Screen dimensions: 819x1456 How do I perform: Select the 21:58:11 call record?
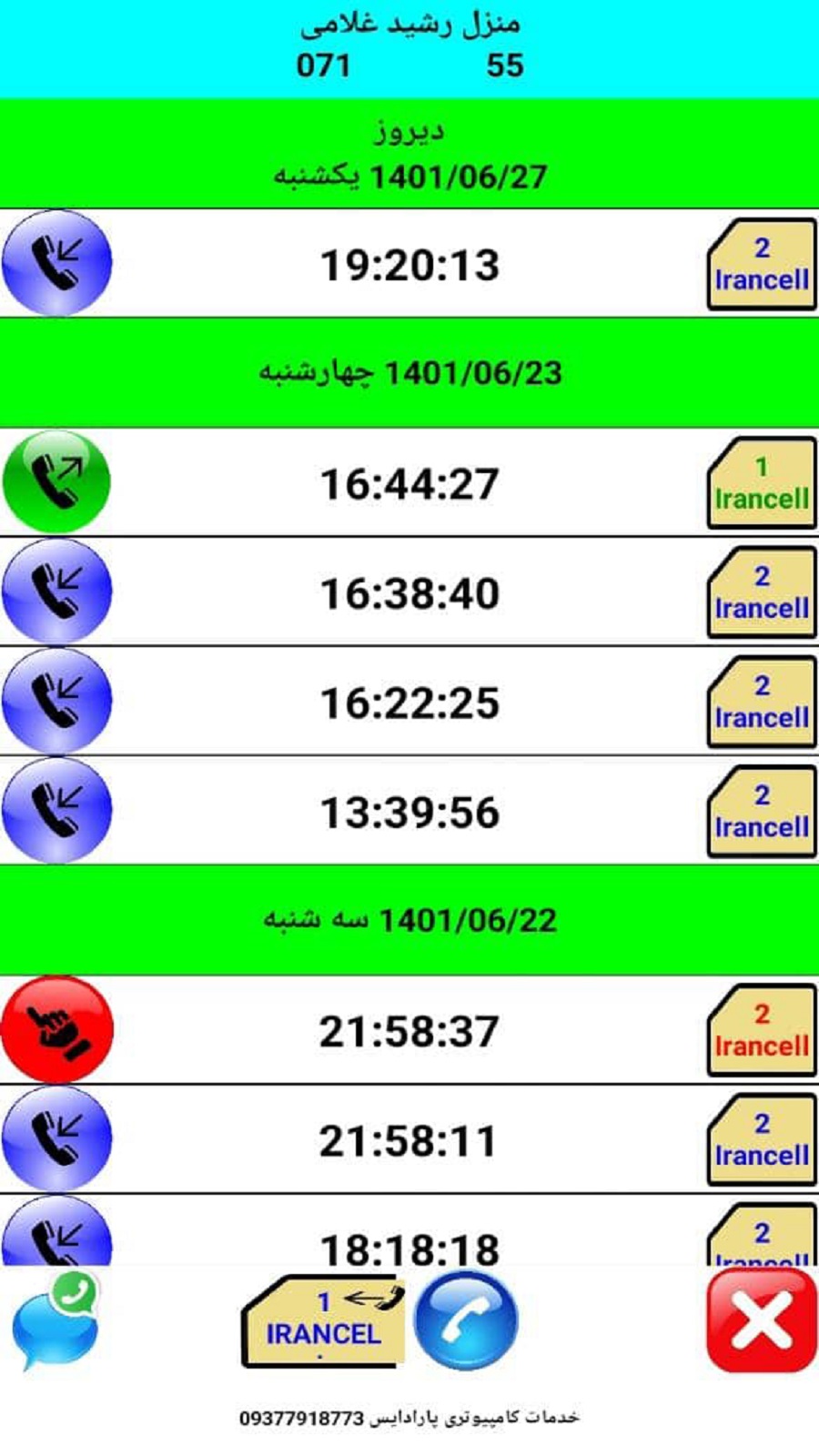(409, 1140)
